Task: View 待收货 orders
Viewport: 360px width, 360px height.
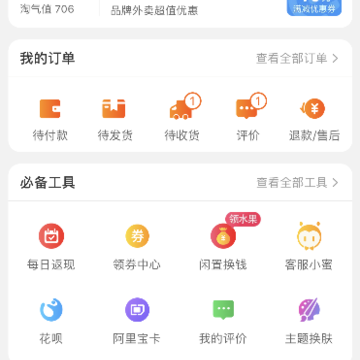Action: (182, 118)
